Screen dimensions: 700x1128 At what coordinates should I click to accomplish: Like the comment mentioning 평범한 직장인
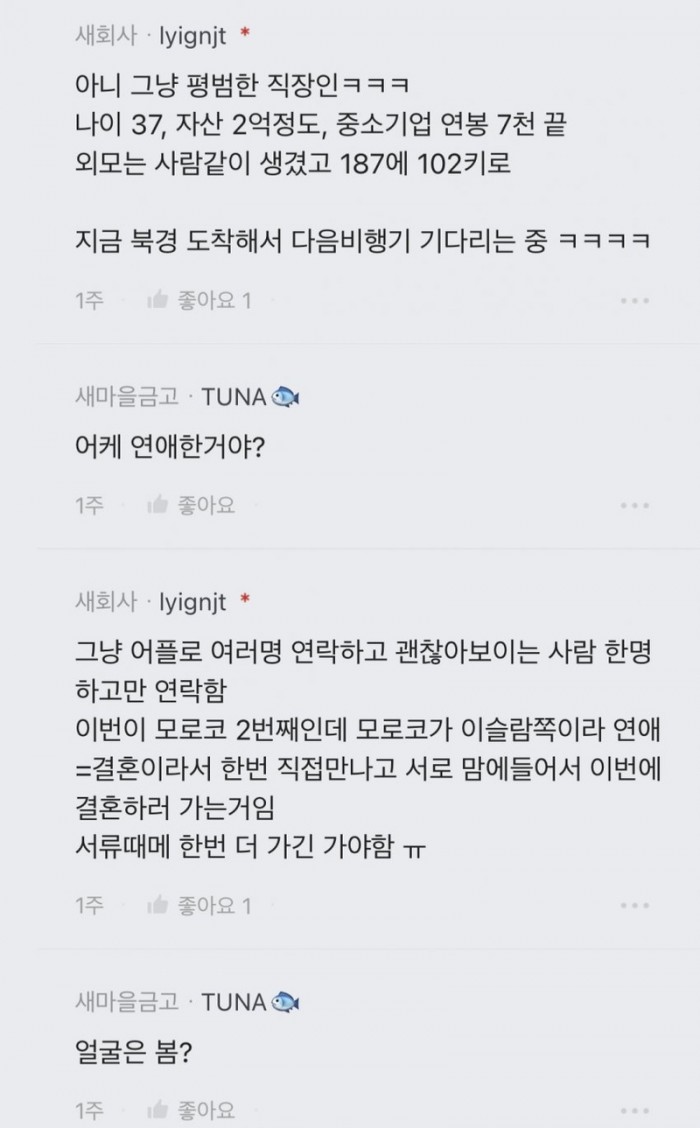click(158, 300)
